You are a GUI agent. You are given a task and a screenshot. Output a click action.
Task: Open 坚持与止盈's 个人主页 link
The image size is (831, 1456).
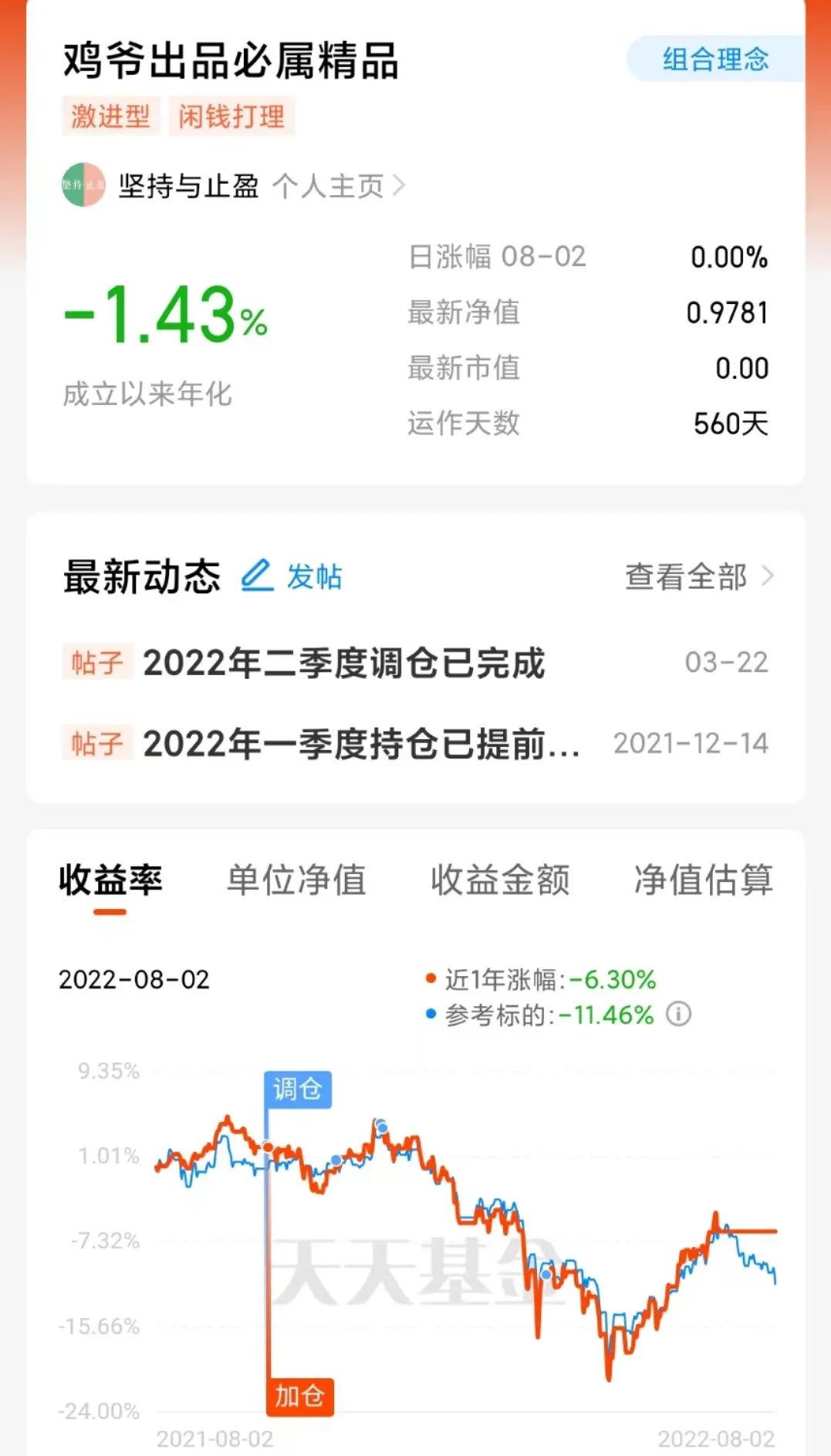coord(338,186)
